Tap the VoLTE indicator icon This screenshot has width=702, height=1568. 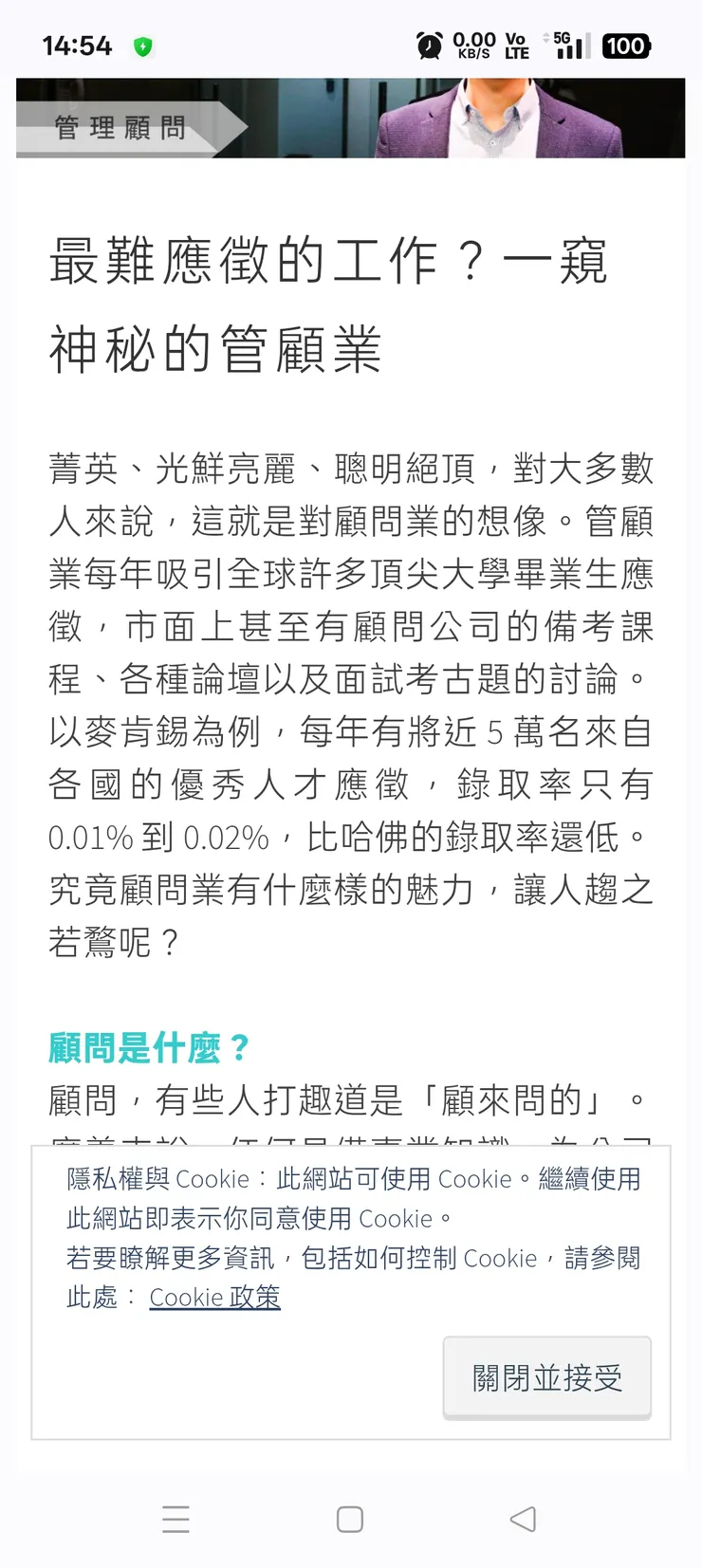click(516, 45)
